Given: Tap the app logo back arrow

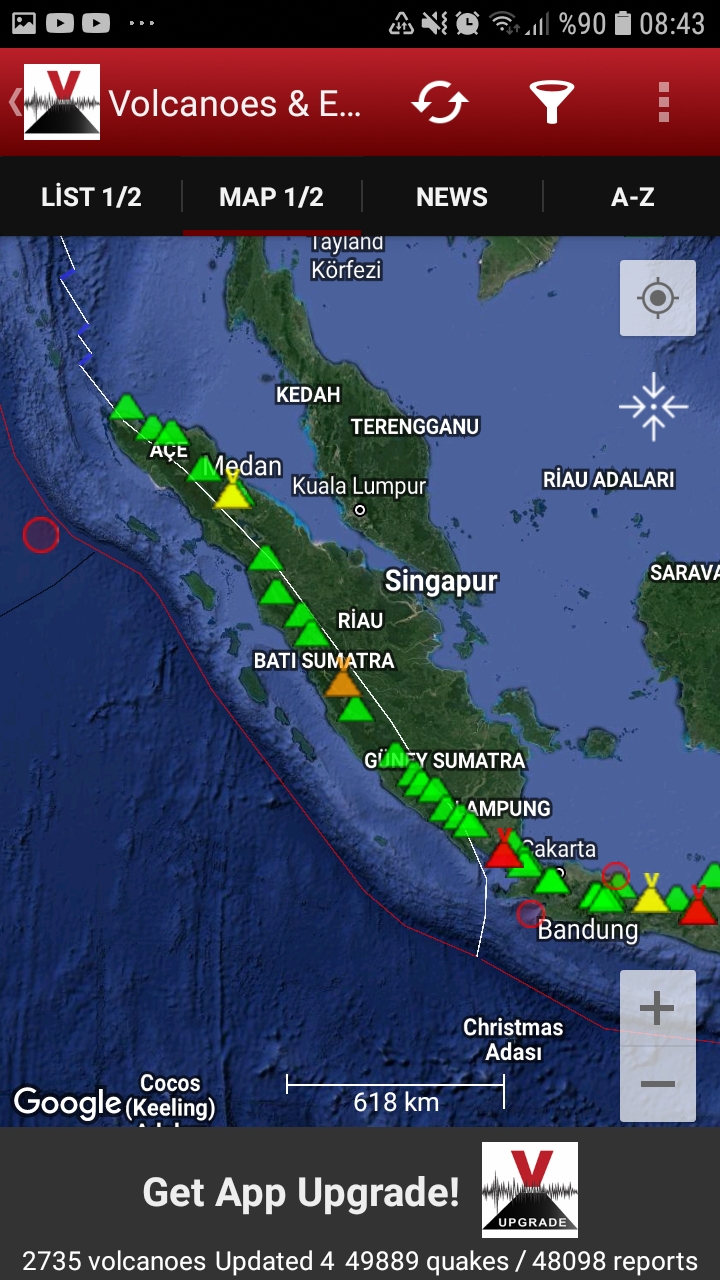Looking at the screenshot, I should click(55, 101).
